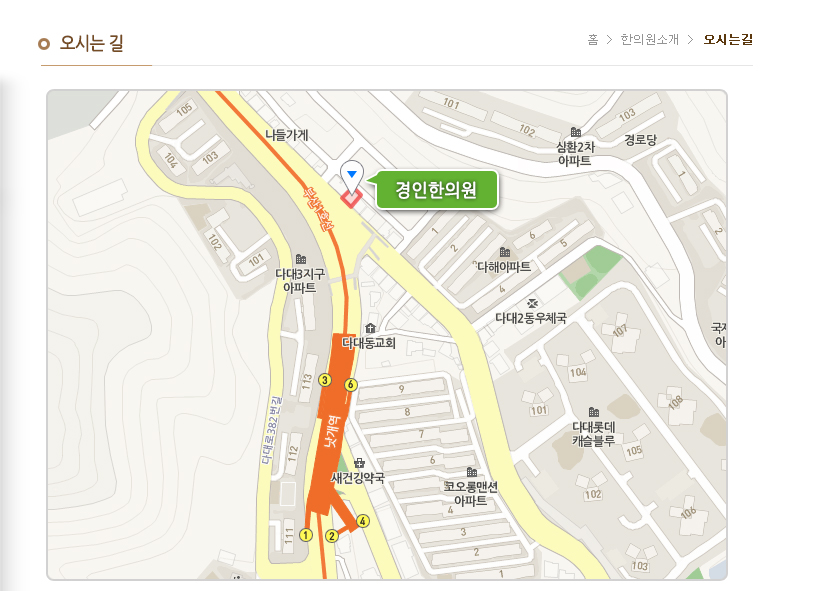Open the 한의원소개 breadcrumb link
Viewport: 825px width, 591px height.
pyautogui.click(x=649, y=40)
